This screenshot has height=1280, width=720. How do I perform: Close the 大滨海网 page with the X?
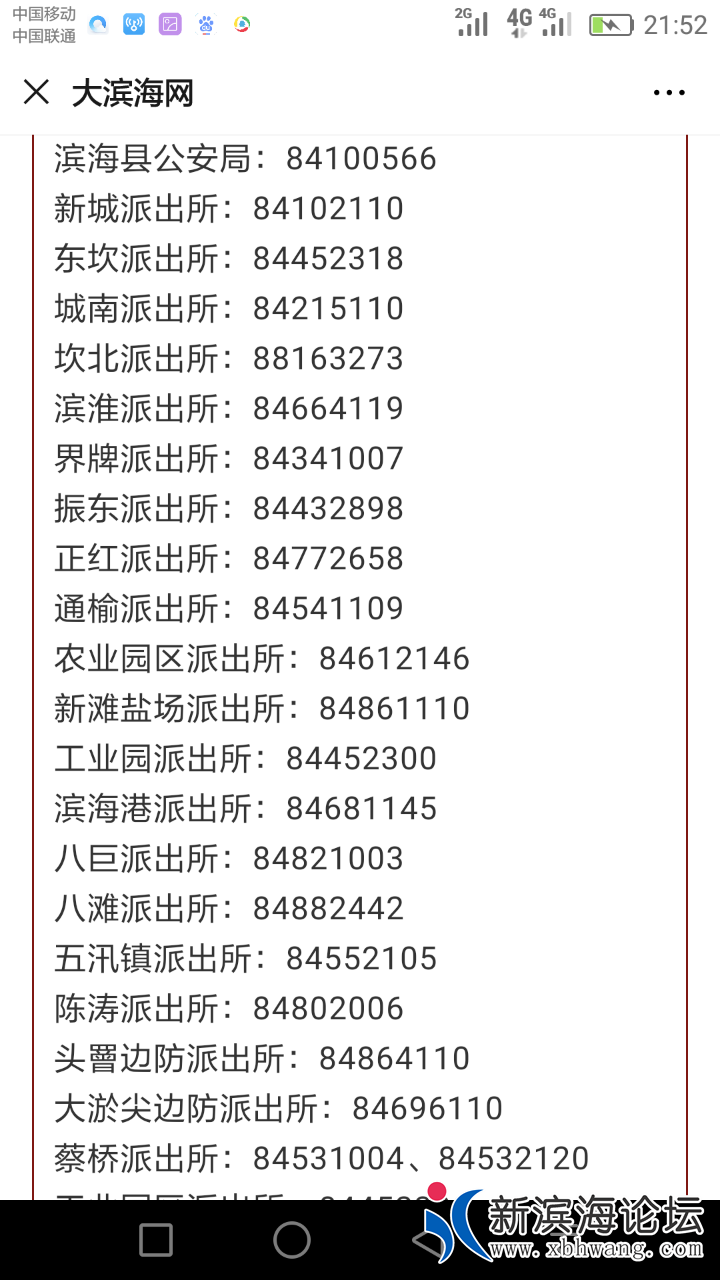36,92
